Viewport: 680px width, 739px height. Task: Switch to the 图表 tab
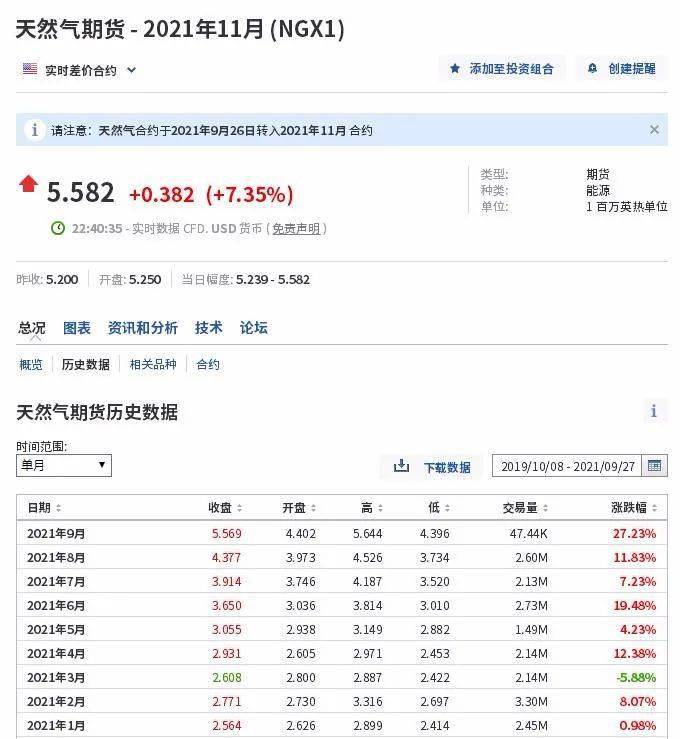(x=77, y=328)
